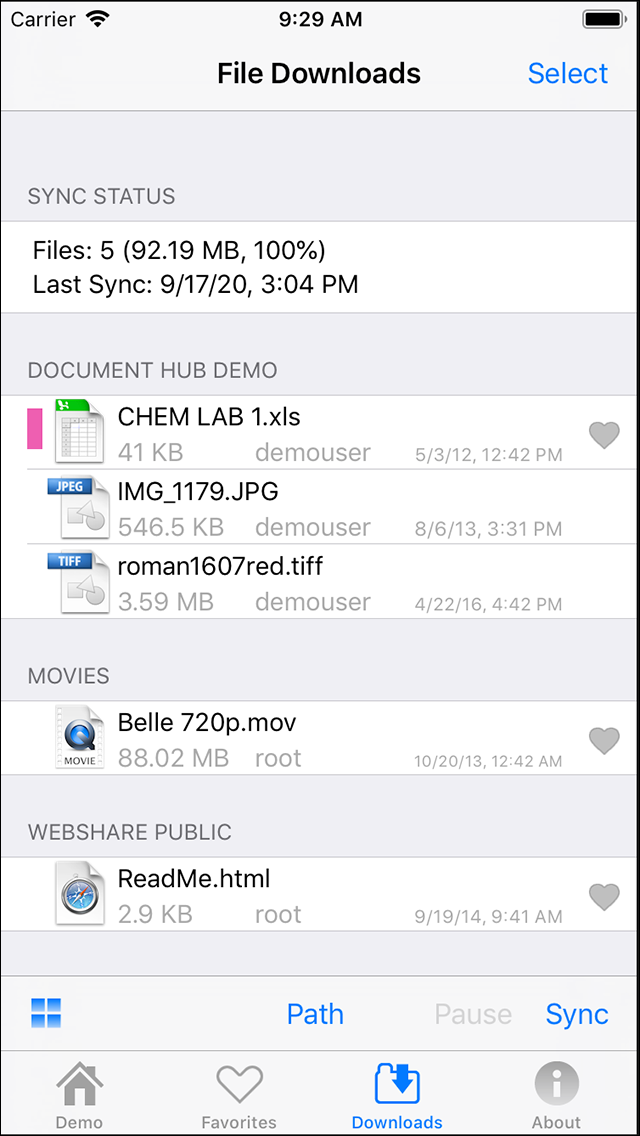Favorite Belle 720p.mov with its heart

(x=604, y=740)
